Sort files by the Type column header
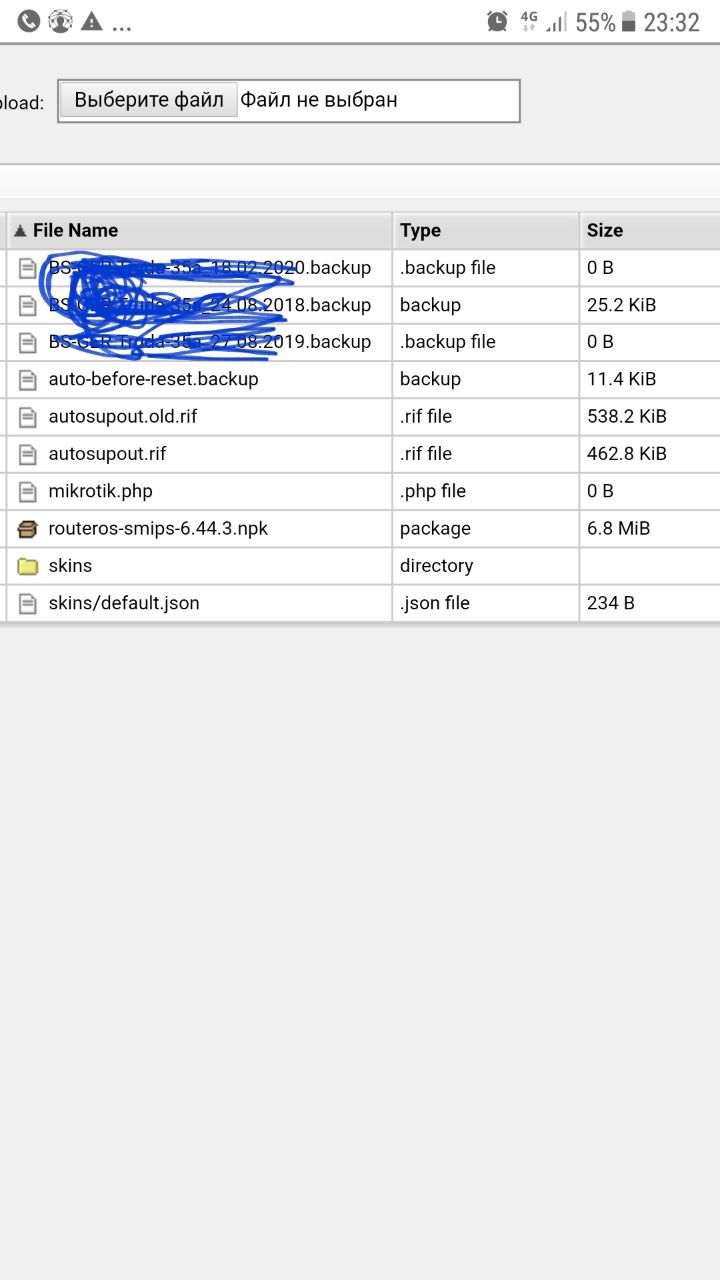720x1280 pixels. (485, 231)
